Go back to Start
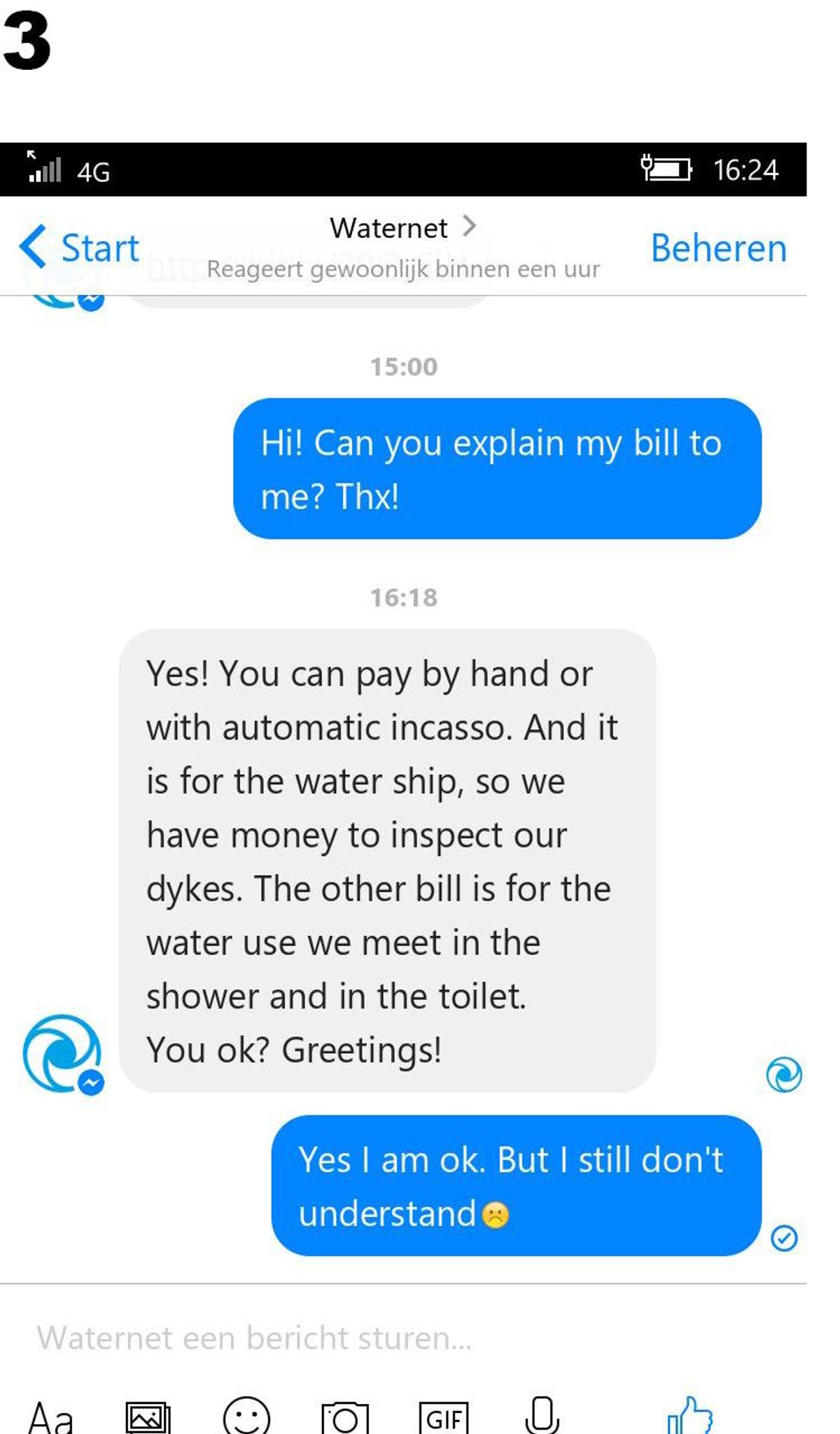This screenshot has height=1434, width=840. pyautogui.click(x=80, y=248)
